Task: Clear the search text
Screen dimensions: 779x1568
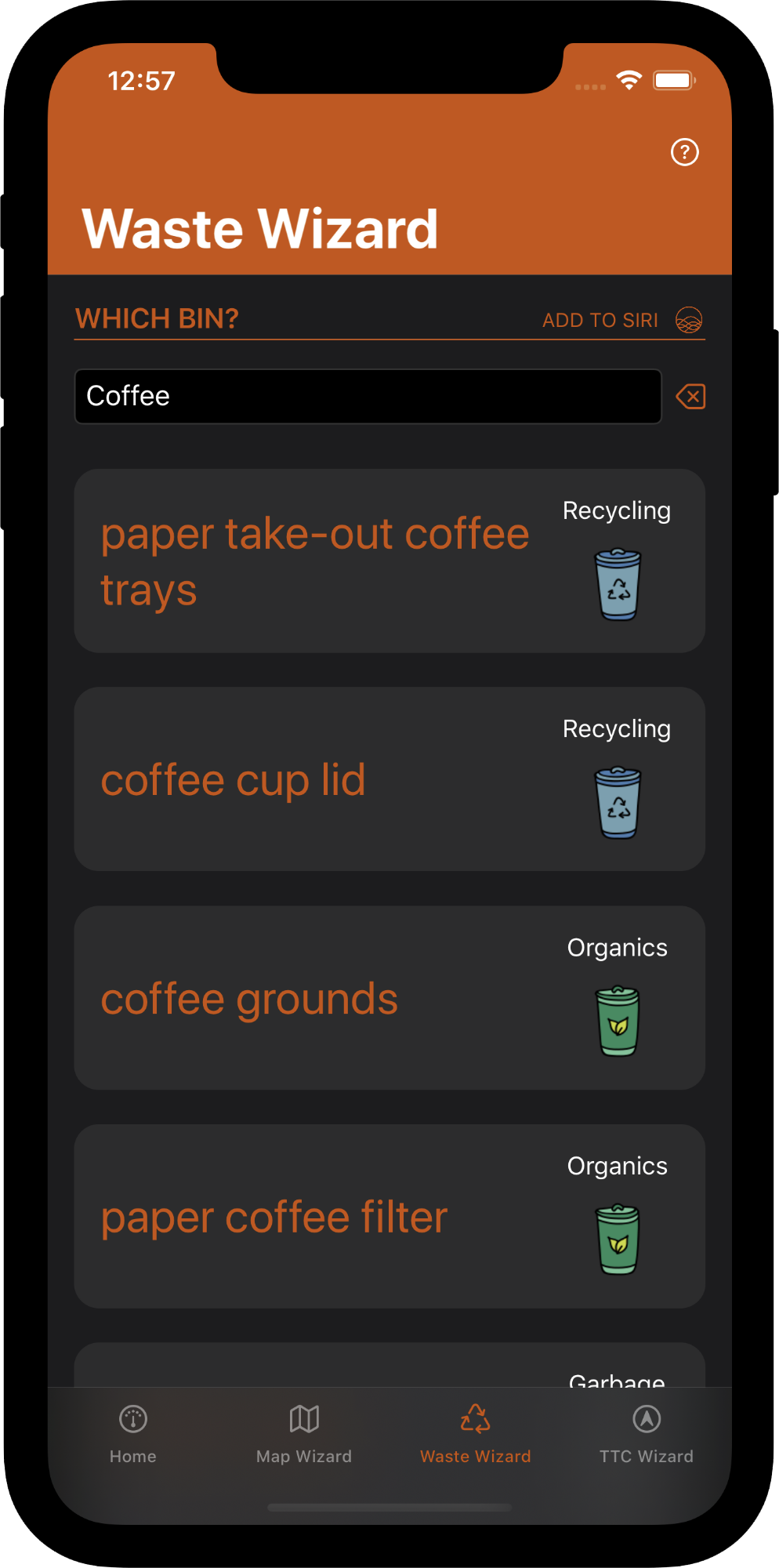Action: pos(690,397)
